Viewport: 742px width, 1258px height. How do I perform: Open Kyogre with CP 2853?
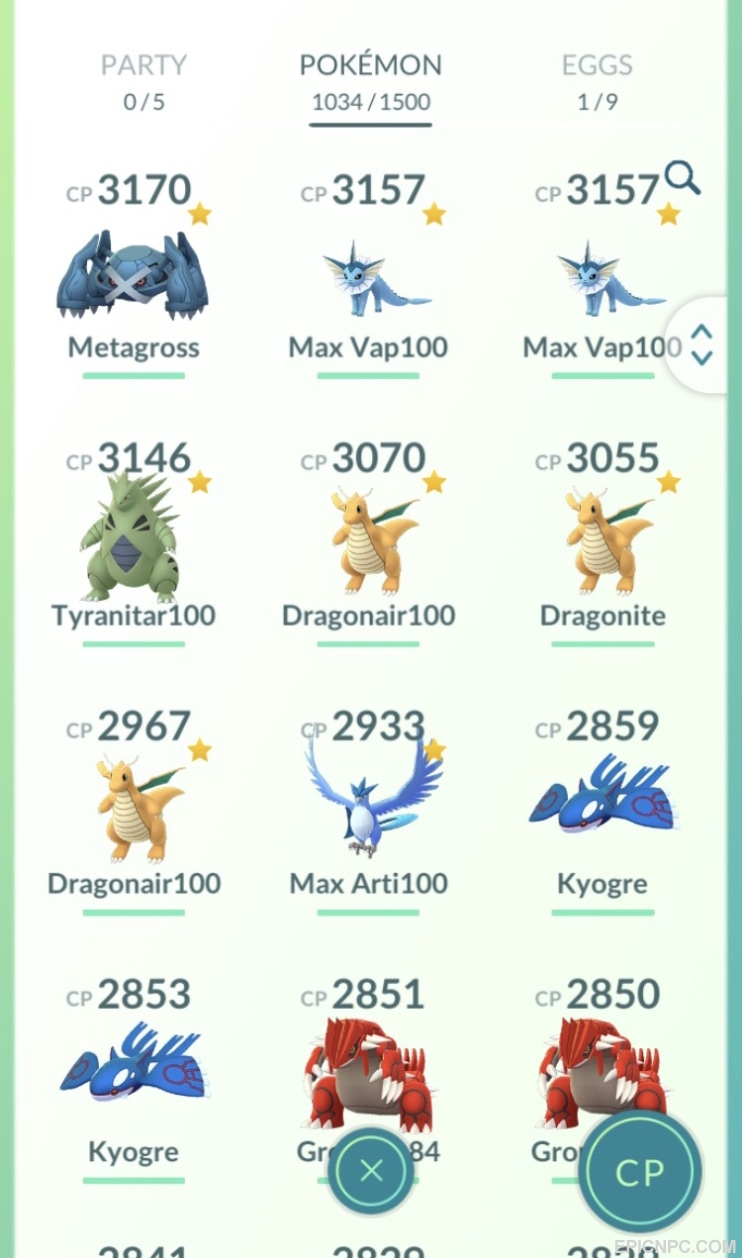coord(134,1079)
